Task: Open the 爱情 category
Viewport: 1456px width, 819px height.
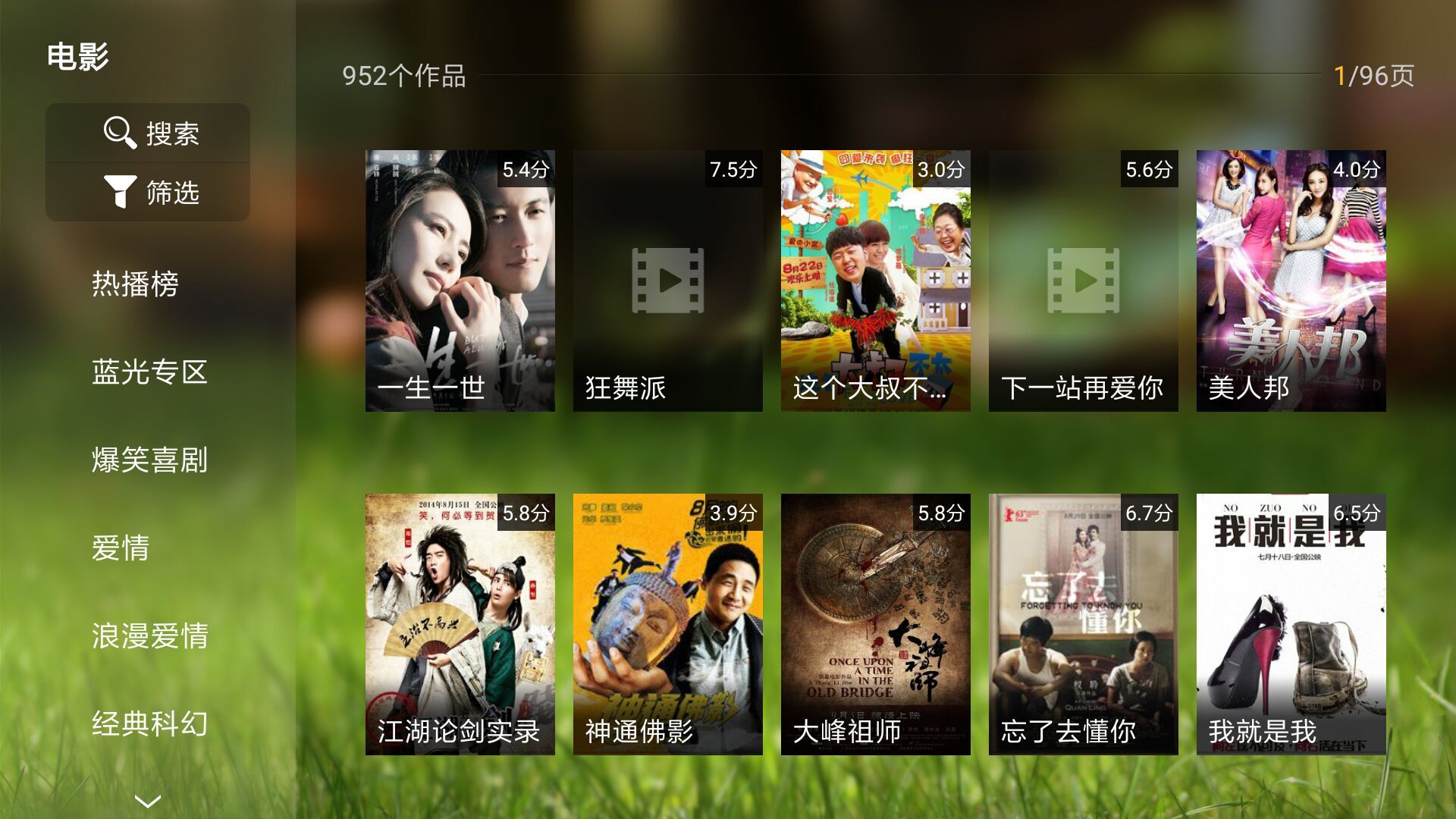Action: (x=120, y=548)
